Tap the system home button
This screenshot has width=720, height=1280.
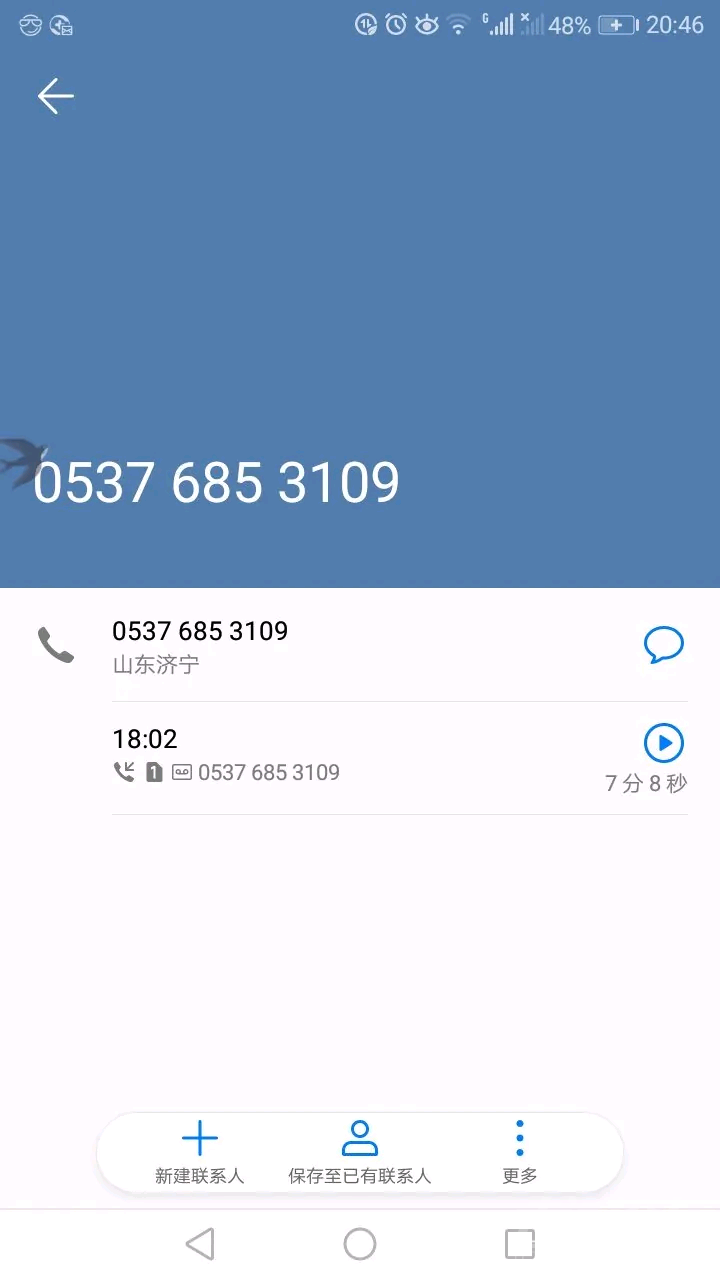[x=360, y=1244]
